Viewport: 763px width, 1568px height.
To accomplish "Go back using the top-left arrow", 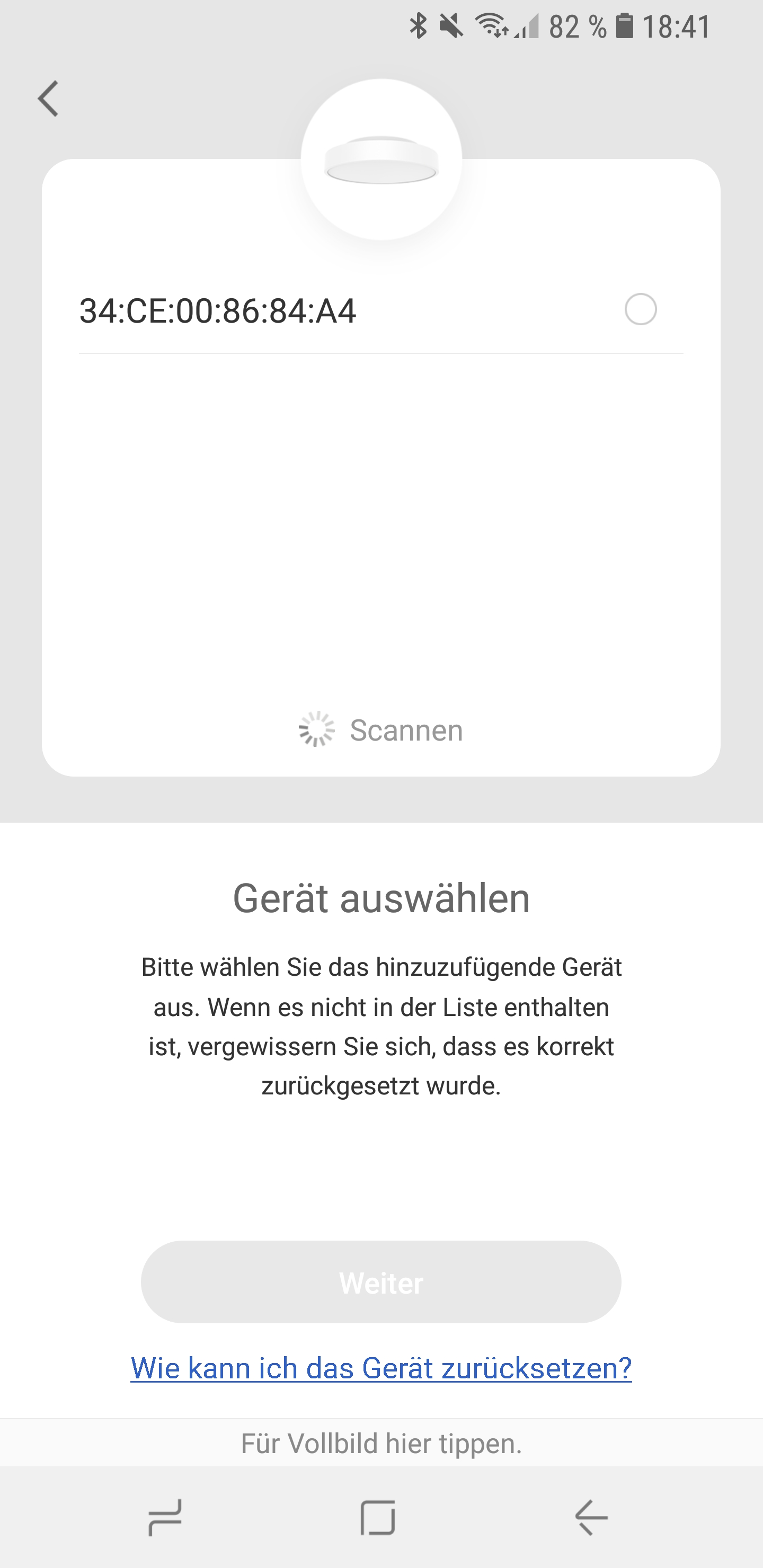I will coord(48,98).
